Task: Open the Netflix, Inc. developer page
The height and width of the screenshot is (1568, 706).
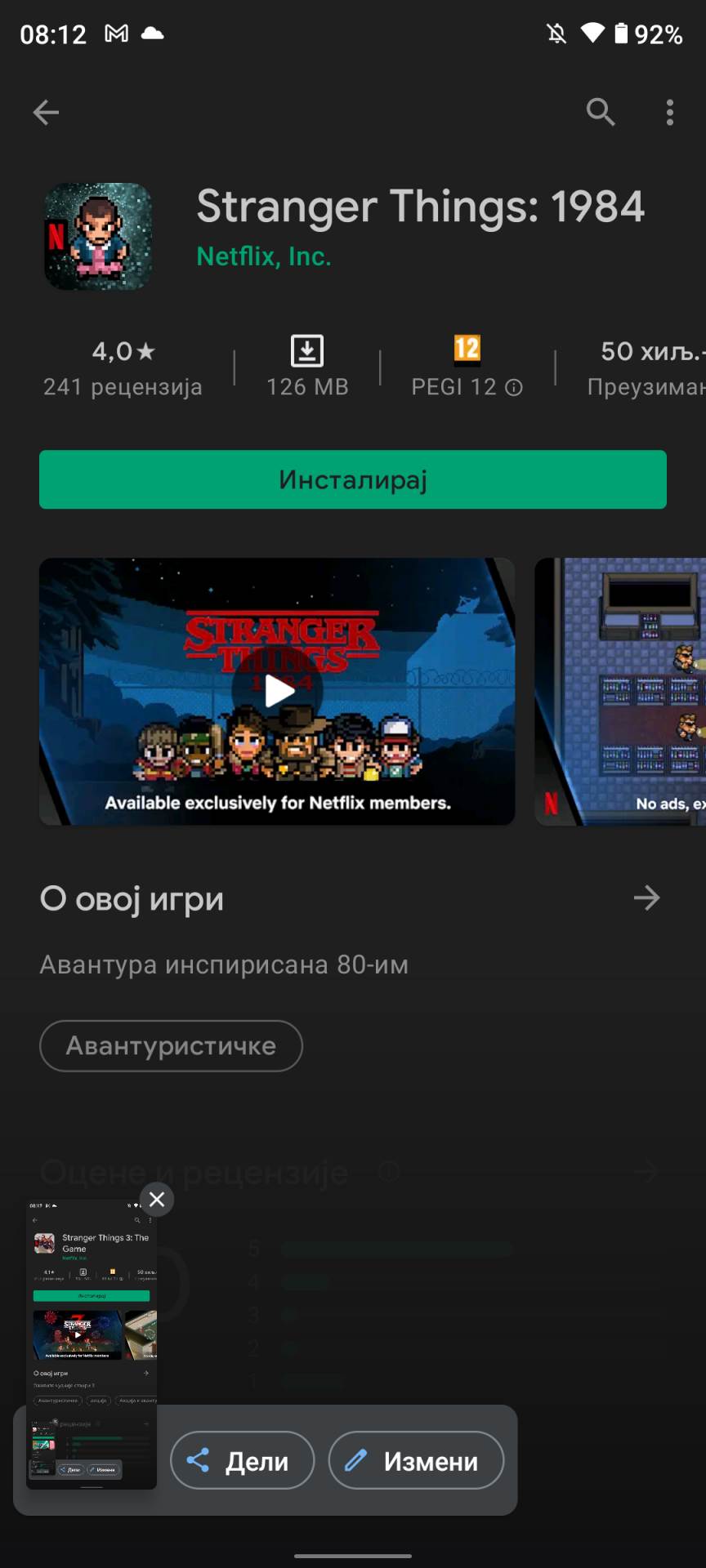Action: (x=264, y=256)
